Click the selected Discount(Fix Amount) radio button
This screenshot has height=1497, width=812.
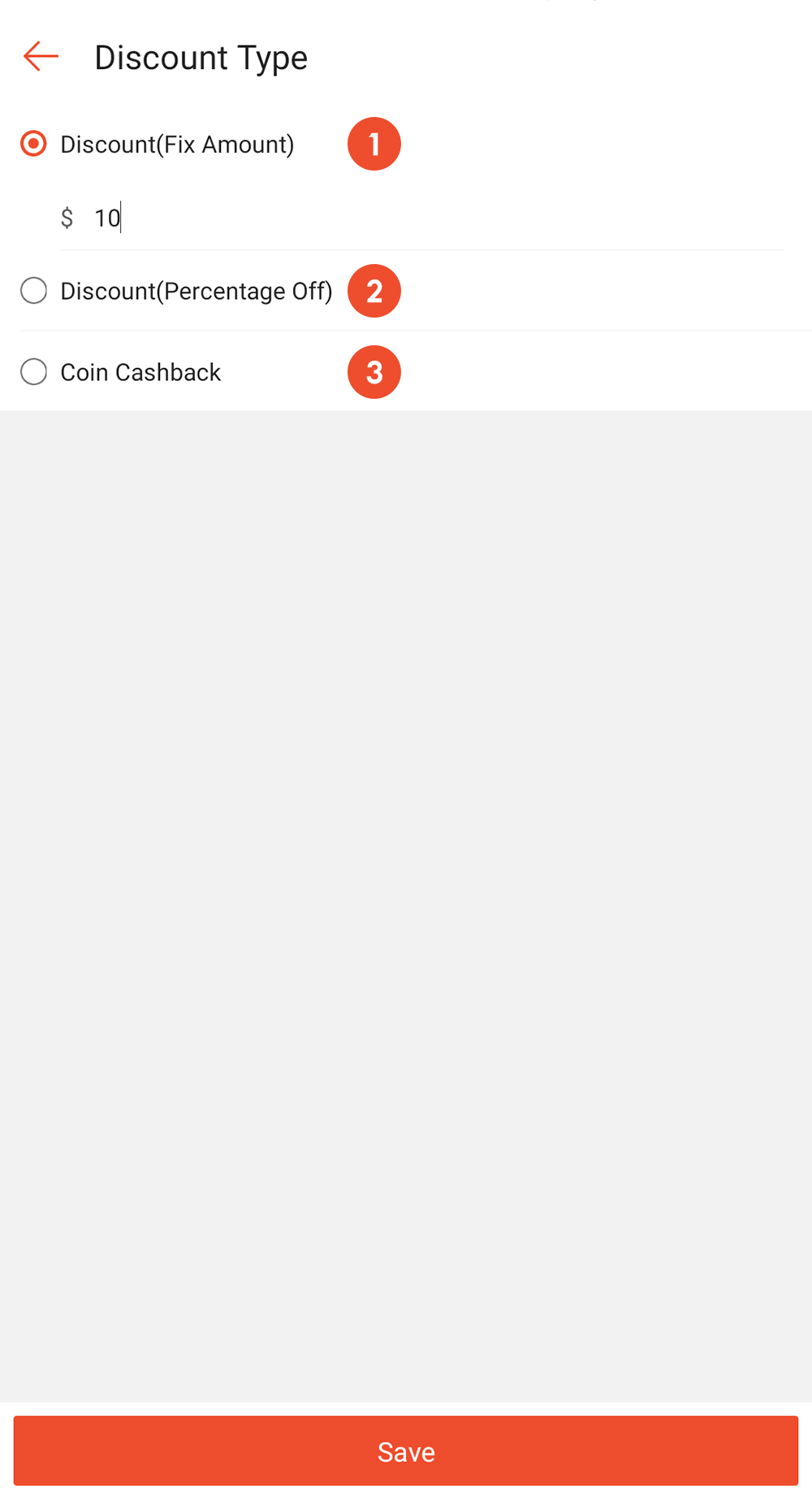33,143
